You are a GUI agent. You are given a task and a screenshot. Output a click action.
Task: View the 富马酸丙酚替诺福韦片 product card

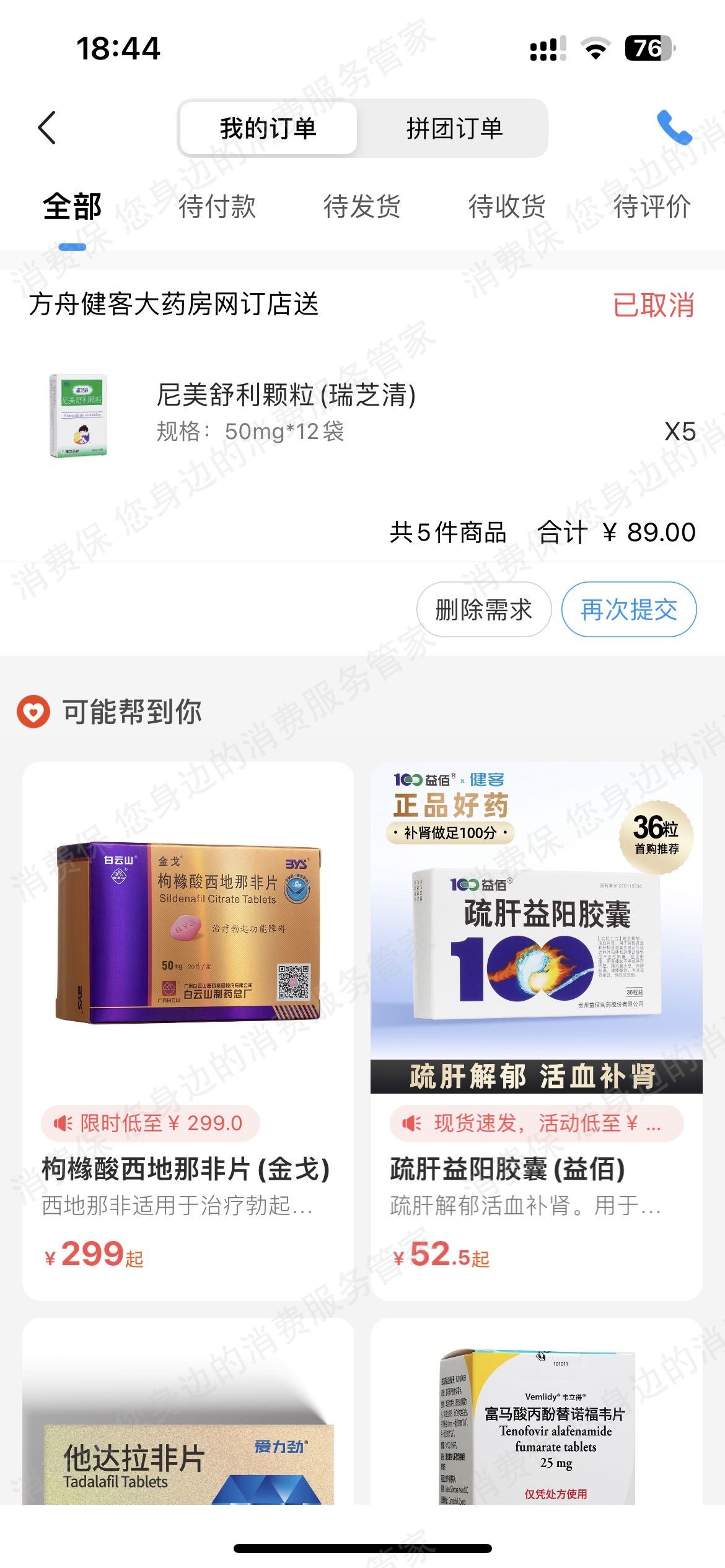coord(536,1424)
